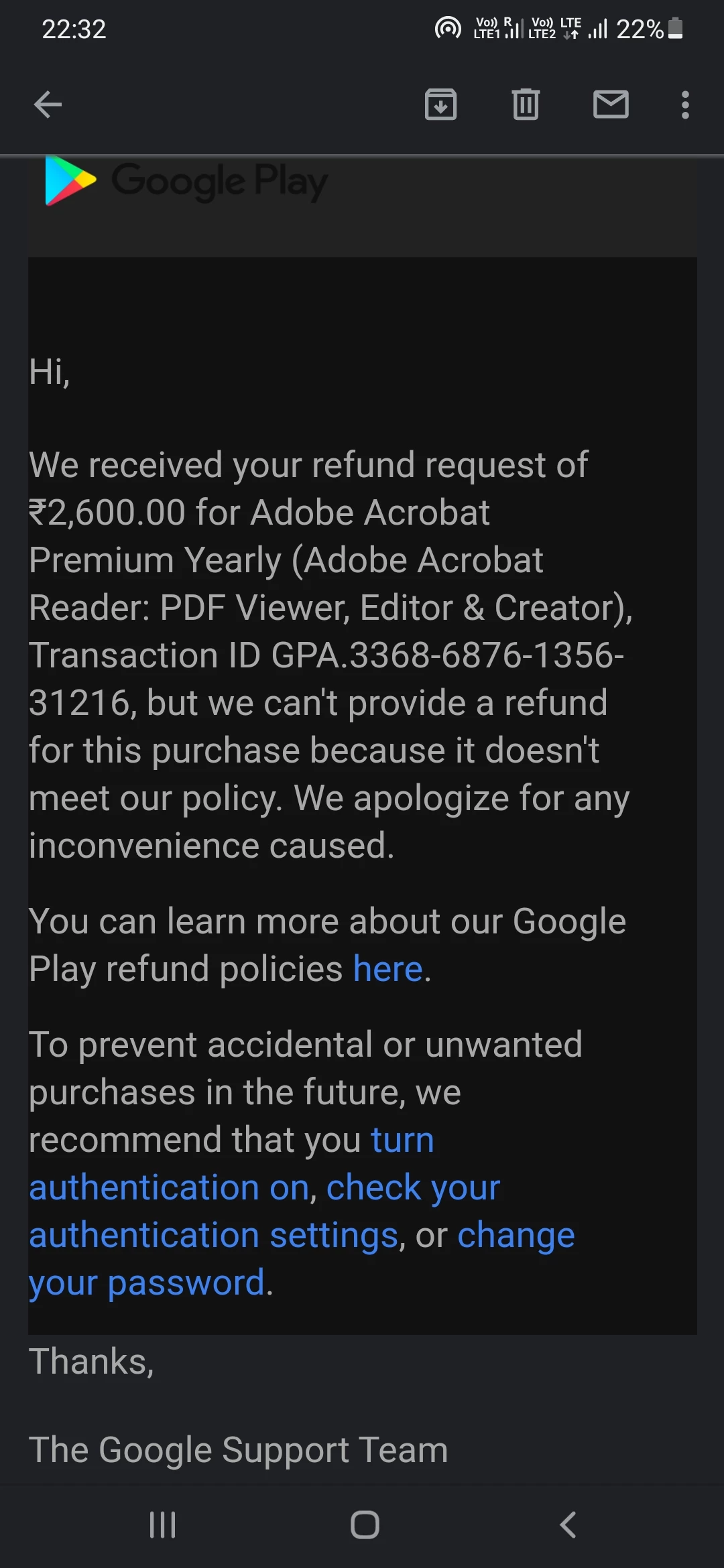Delete this email
This screenshot has height=1568, width=724.
[x=526, y=105]
